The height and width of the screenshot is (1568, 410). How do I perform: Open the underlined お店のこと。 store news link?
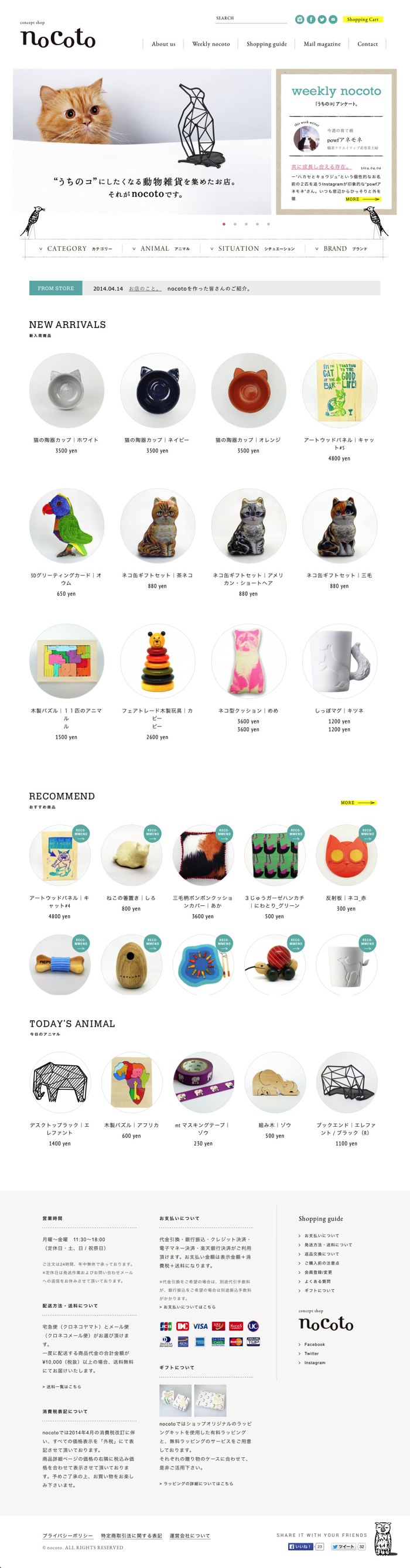(145, 288)
